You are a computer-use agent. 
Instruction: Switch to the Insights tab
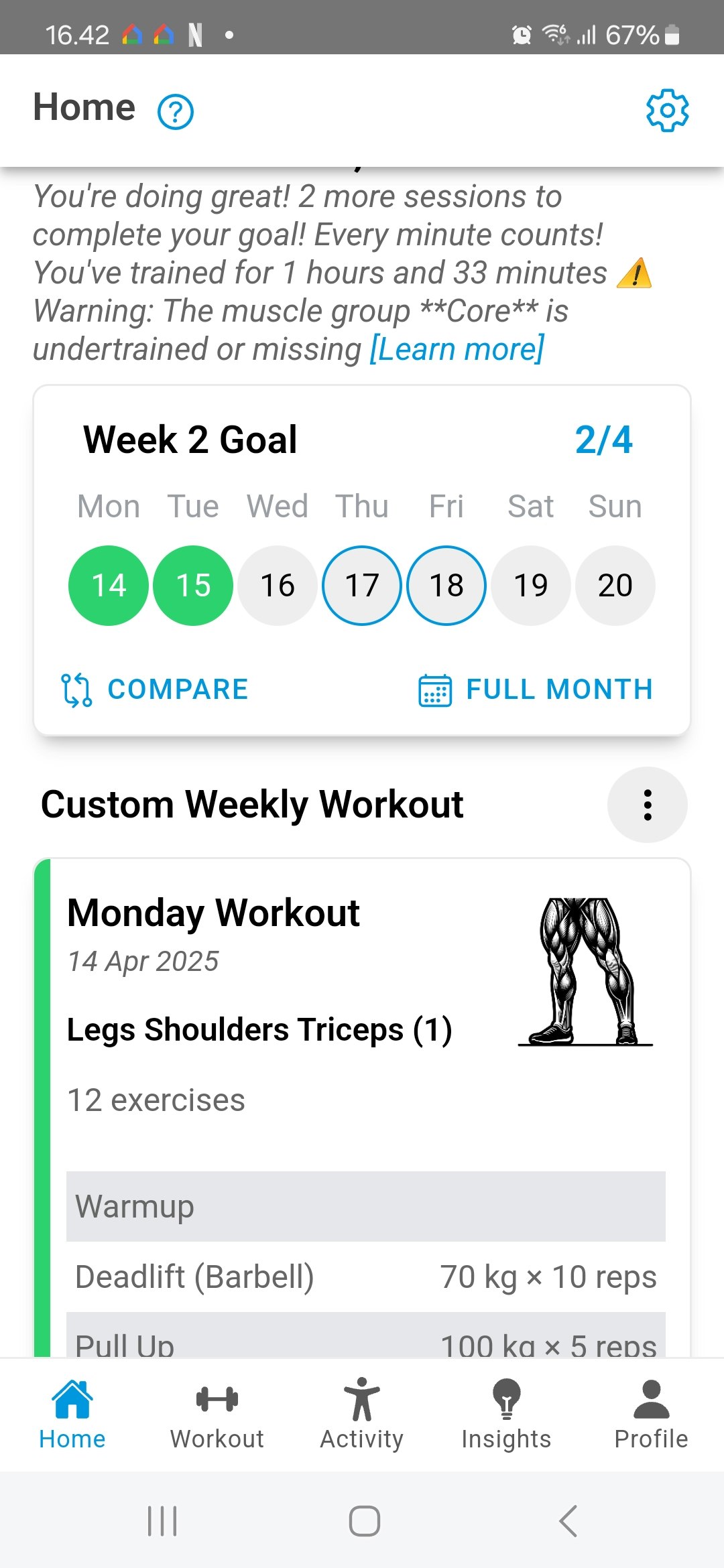(507, 1414)
